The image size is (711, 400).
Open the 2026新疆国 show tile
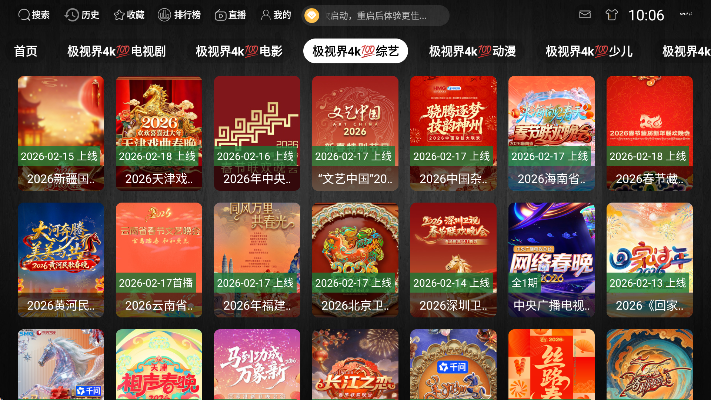60,132
